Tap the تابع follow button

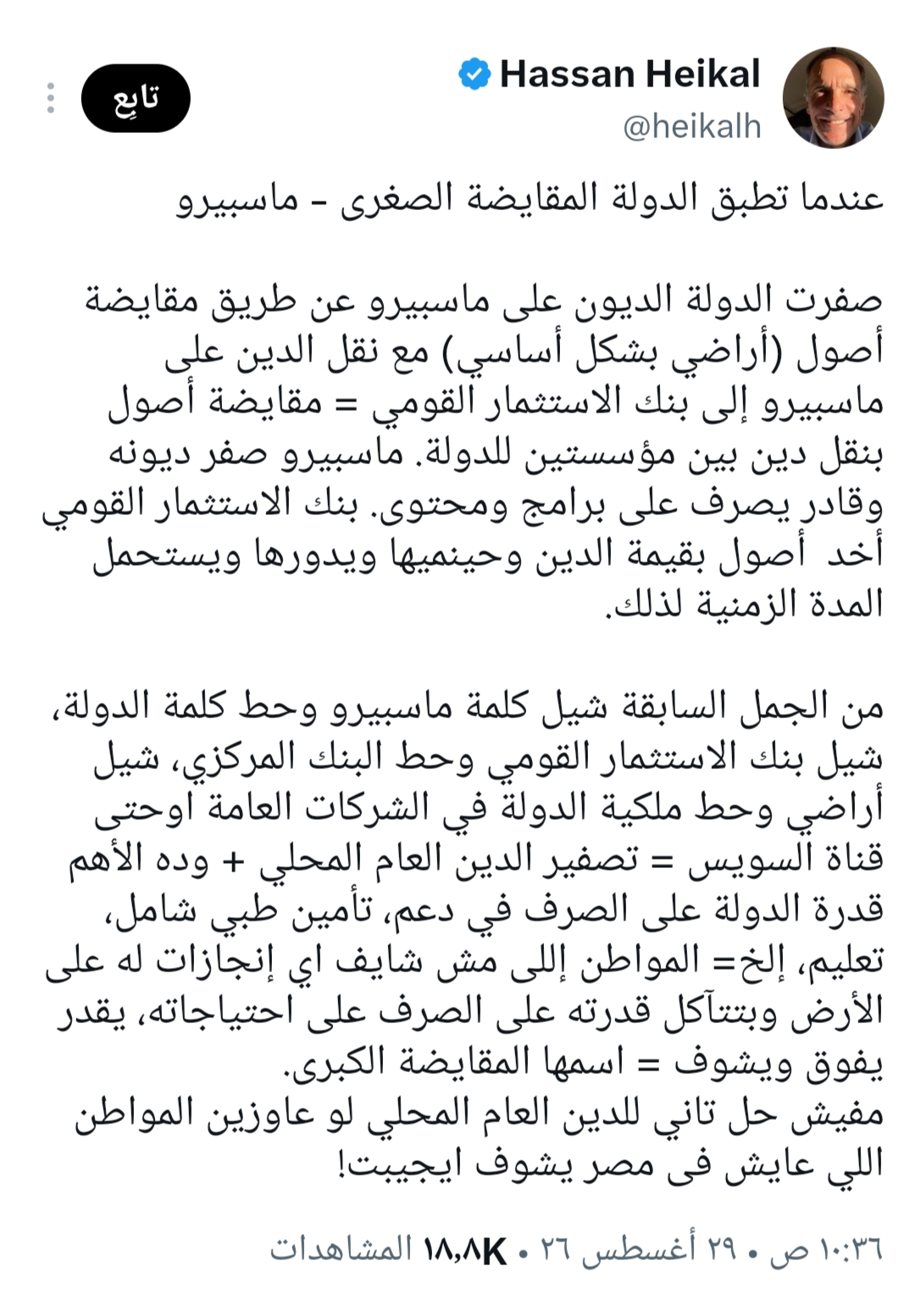point(136,98)
